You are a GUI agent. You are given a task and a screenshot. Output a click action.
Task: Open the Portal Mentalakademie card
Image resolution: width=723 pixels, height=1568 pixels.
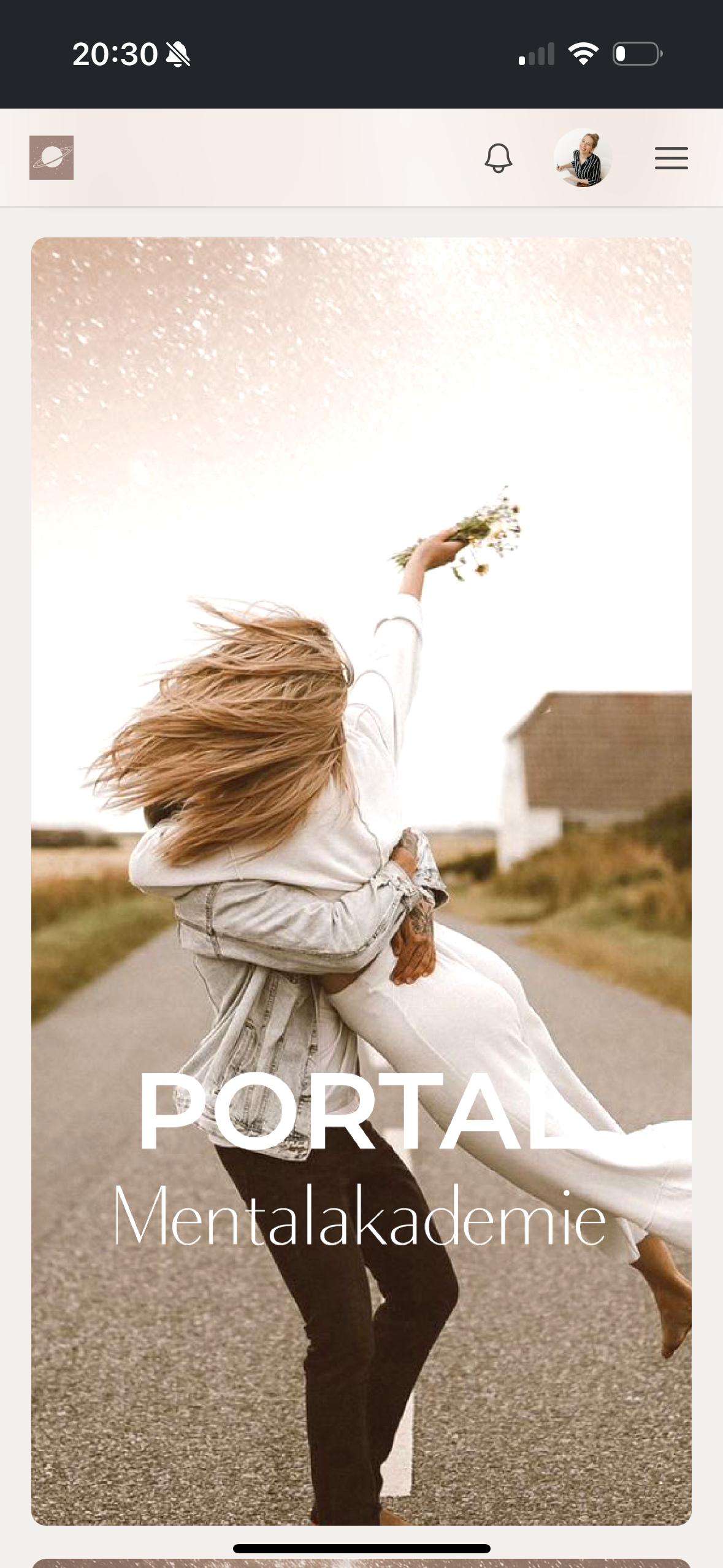click(x=361, y=881)
